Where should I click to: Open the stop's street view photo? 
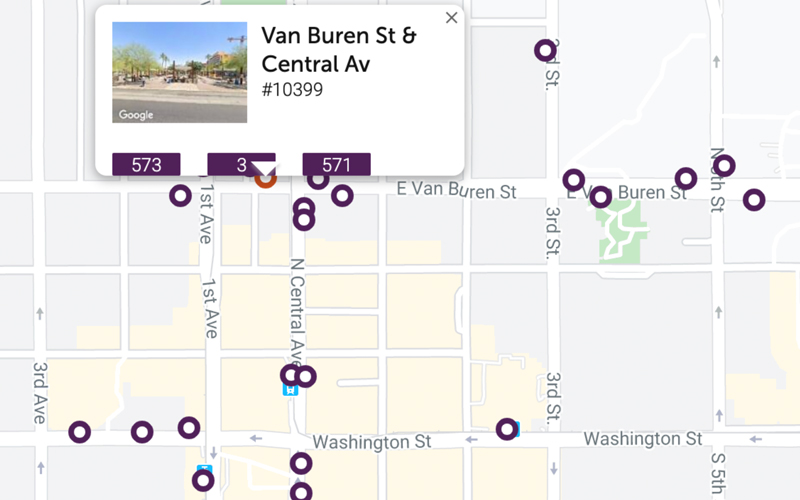point(180,72)
